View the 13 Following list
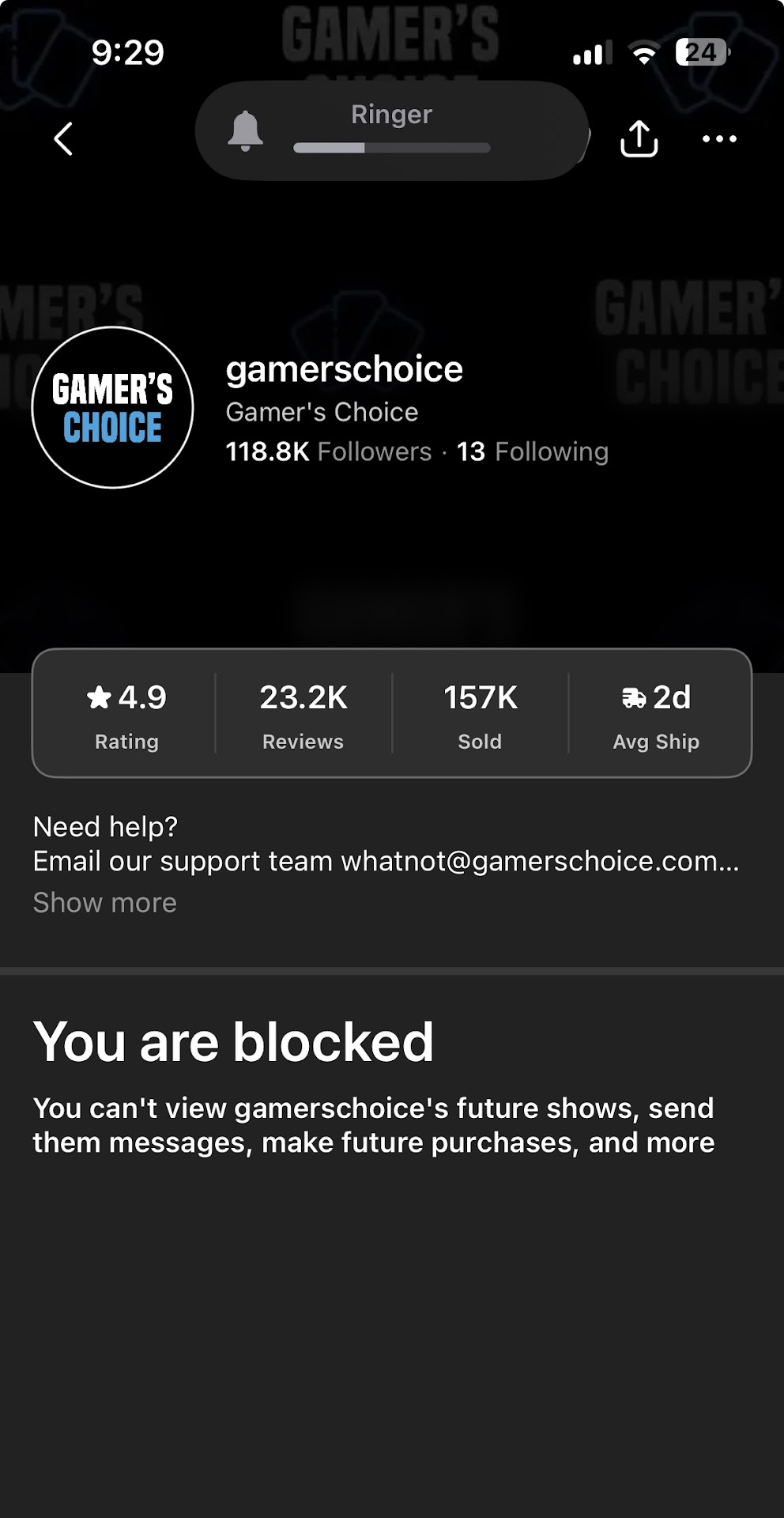Image resolution: width=784 pixels, height=1518 pixels. click(533, 451)
